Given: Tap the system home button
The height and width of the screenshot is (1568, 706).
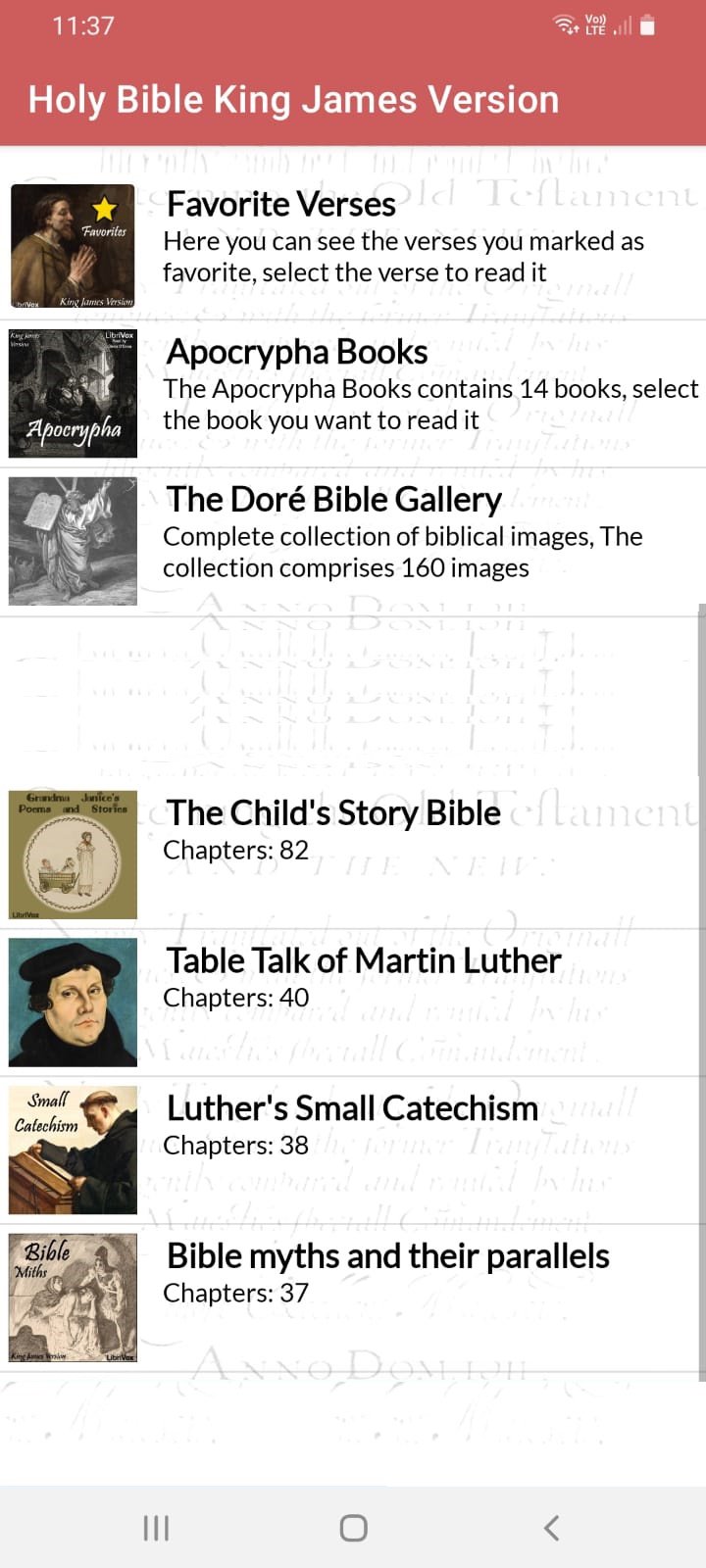Looking at the screenshot, I should (x=353, y=1527).
